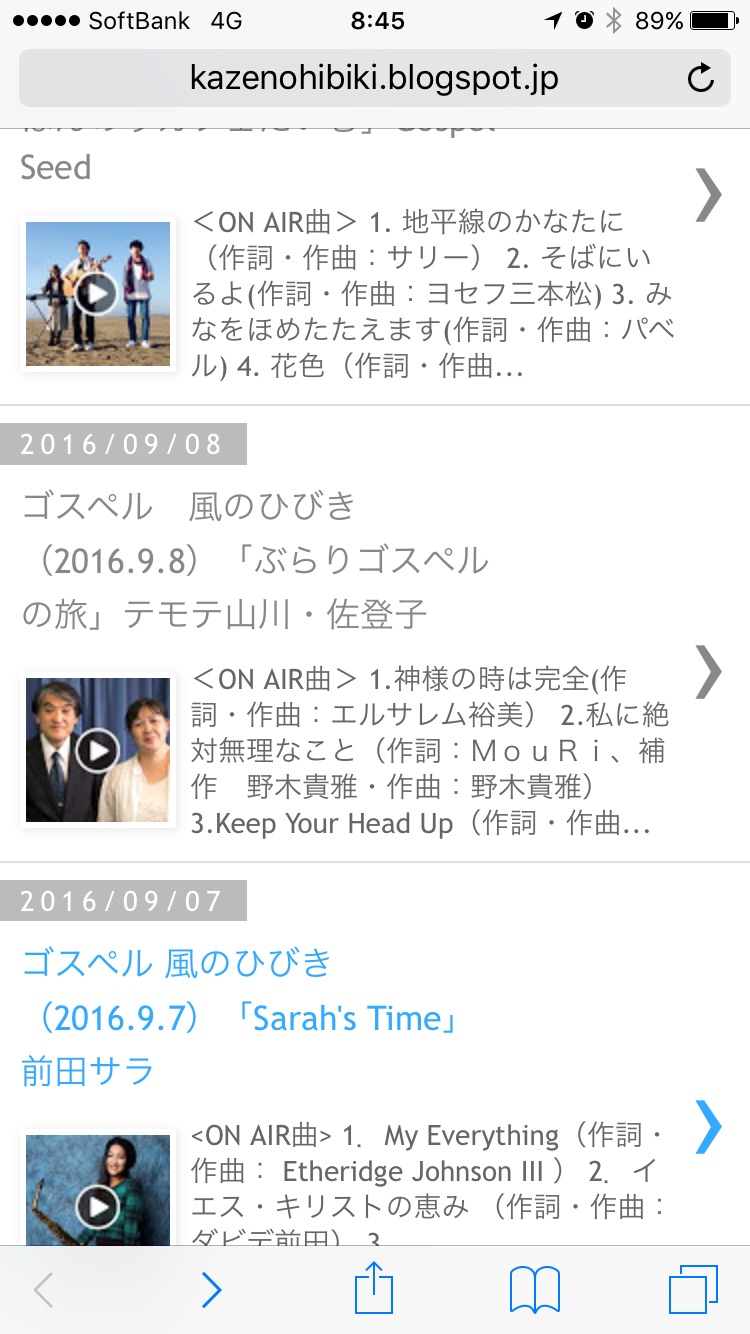This screenshot has height=1334, width=750.
Task: Open Safari bookmarks
Action: click(535, 1290)
